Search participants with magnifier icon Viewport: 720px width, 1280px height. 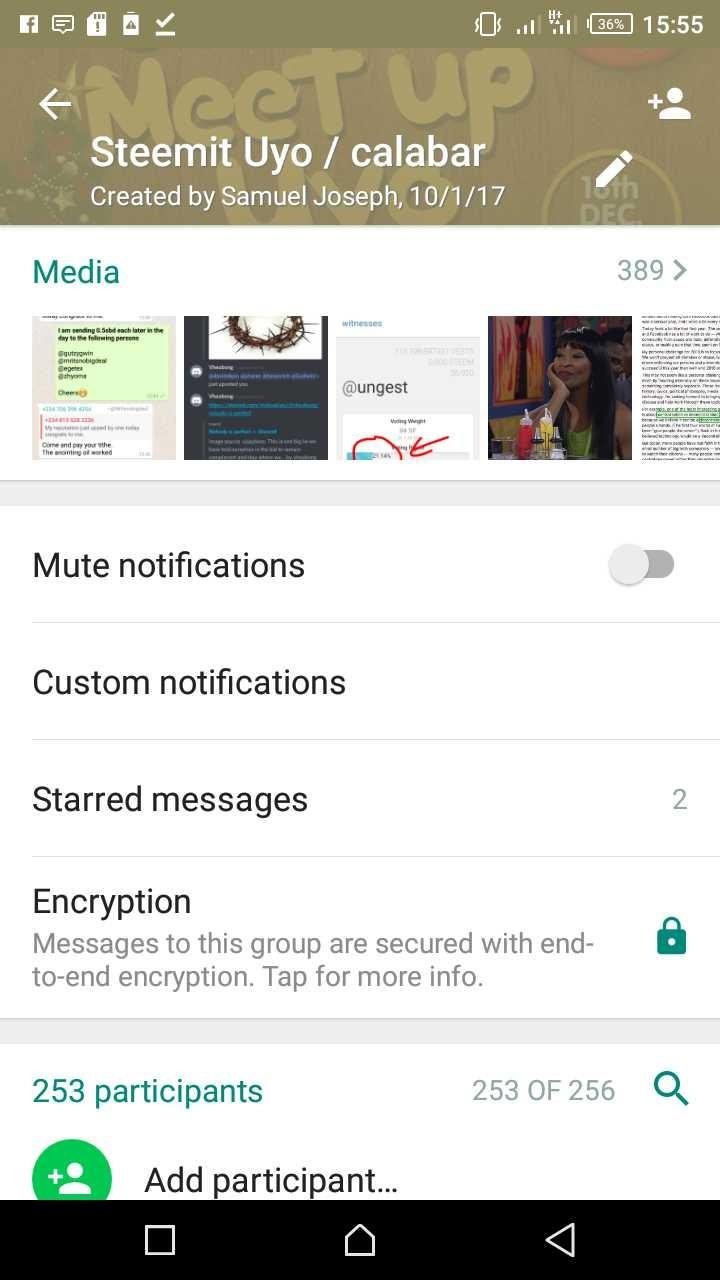pos(671,1089)
